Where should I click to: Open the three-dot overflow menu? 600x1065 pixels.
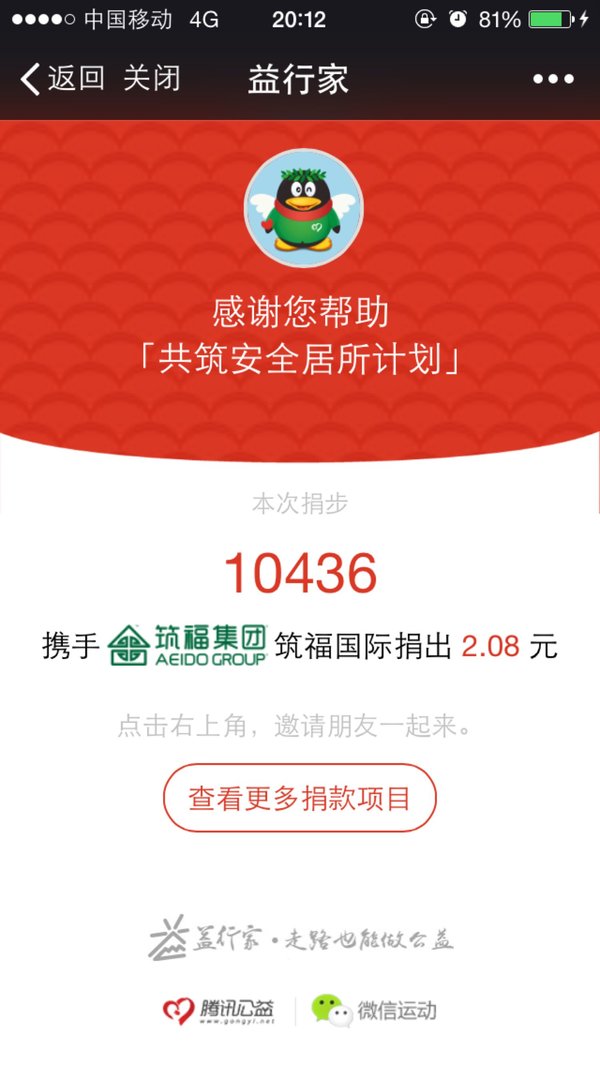point(553,79)
